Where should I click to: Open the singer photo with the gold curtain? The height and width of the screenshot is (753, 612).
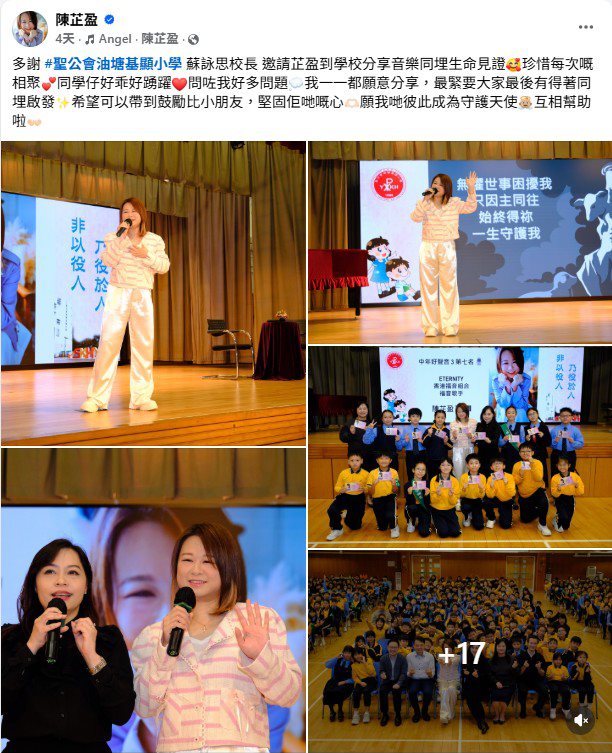click(x=153, y=292)
